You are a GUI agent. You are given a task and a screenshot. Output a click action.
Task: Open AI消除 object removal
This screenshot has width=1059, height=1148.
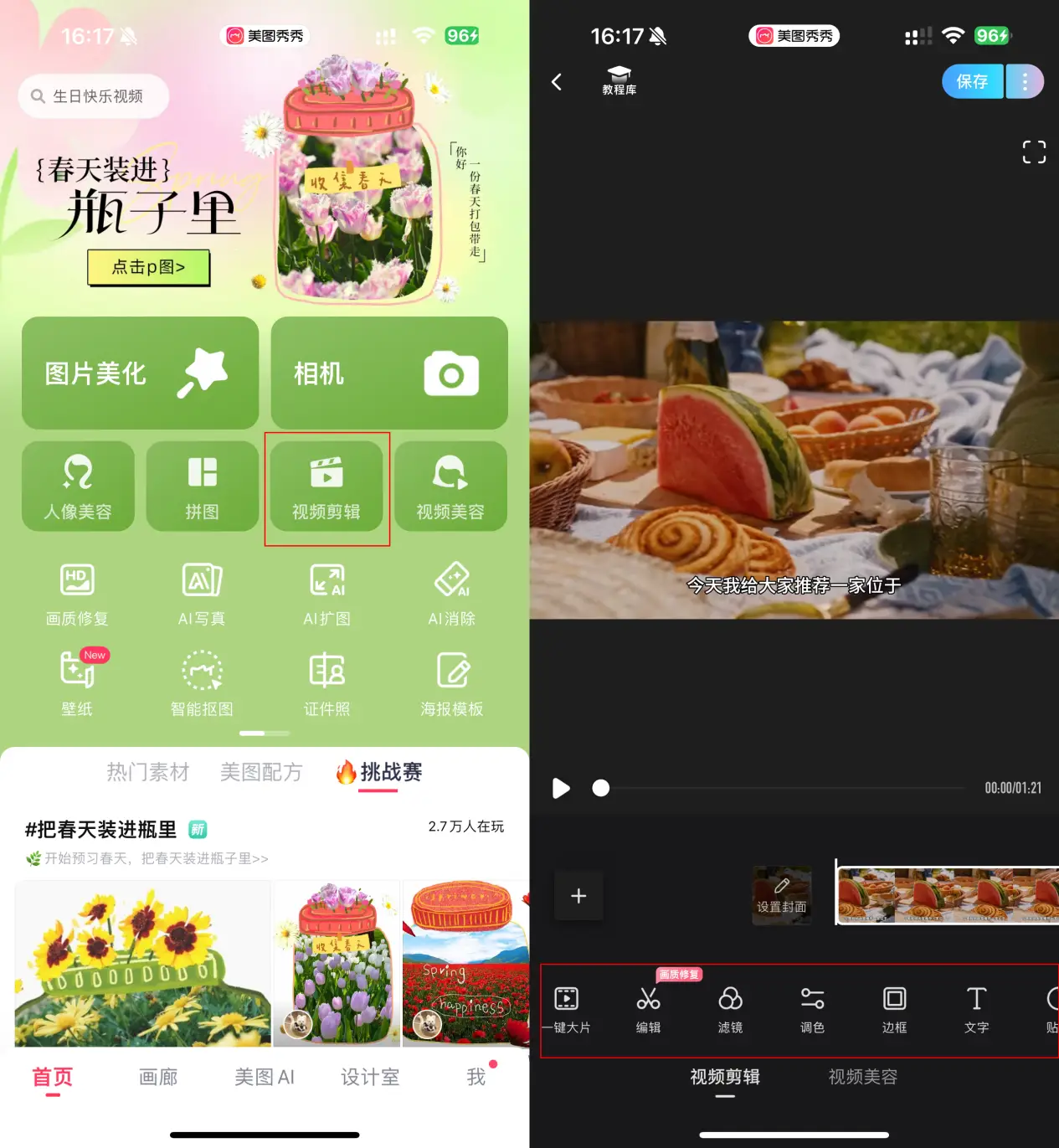coord(451,595)
